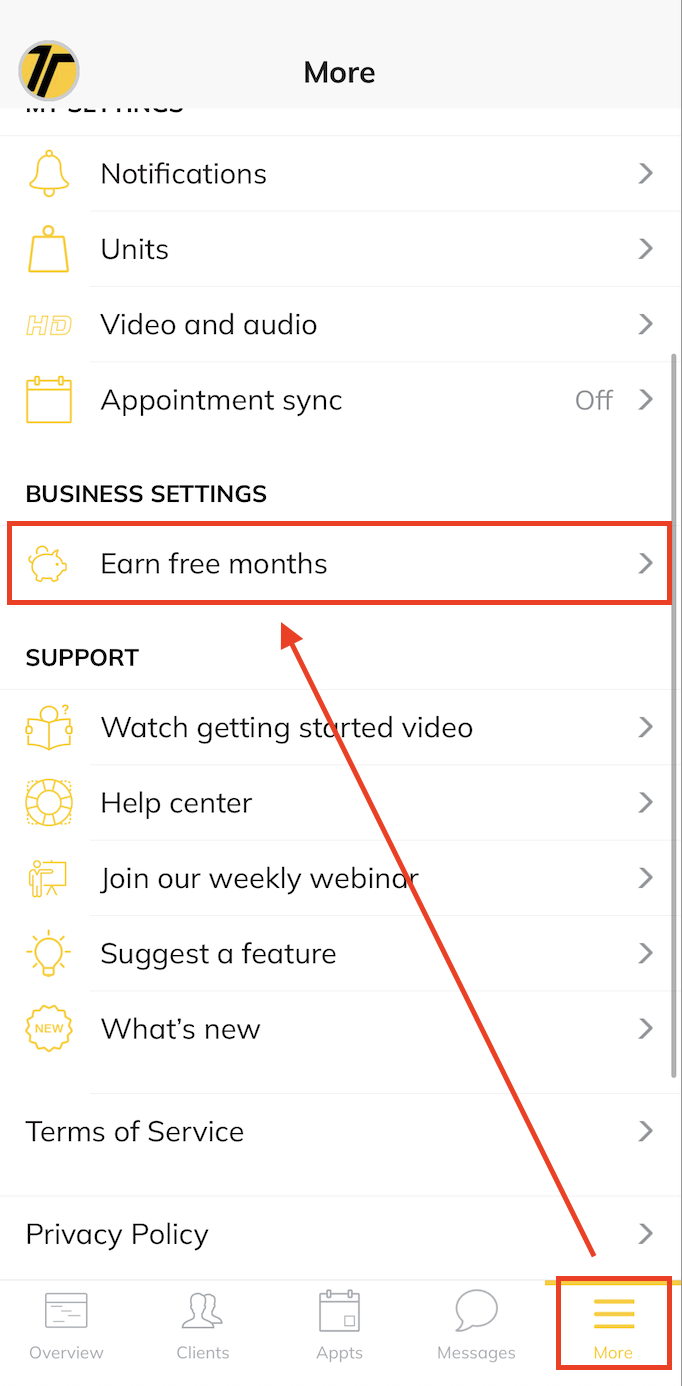Viewport: 682px width, 1386px height.
Task: Open Terms of Service
Action: point(340,1131)
